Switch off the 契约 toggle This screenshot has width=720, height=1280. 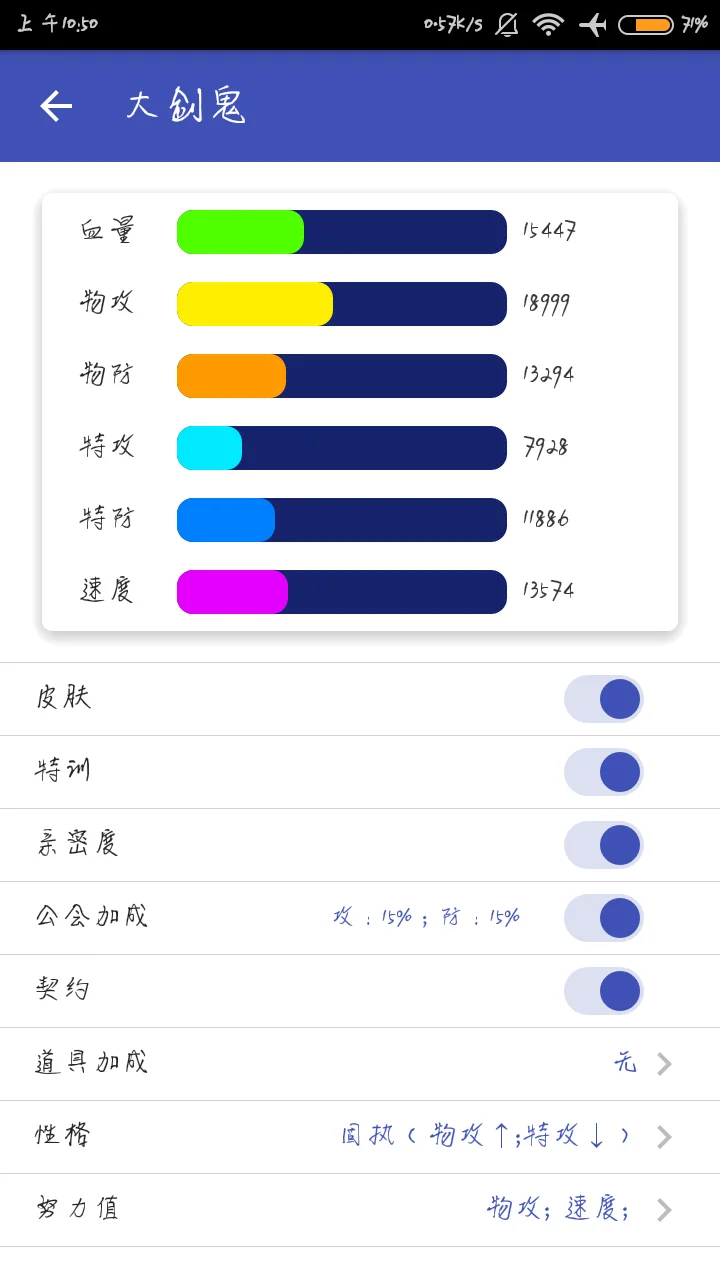[603, 991]
